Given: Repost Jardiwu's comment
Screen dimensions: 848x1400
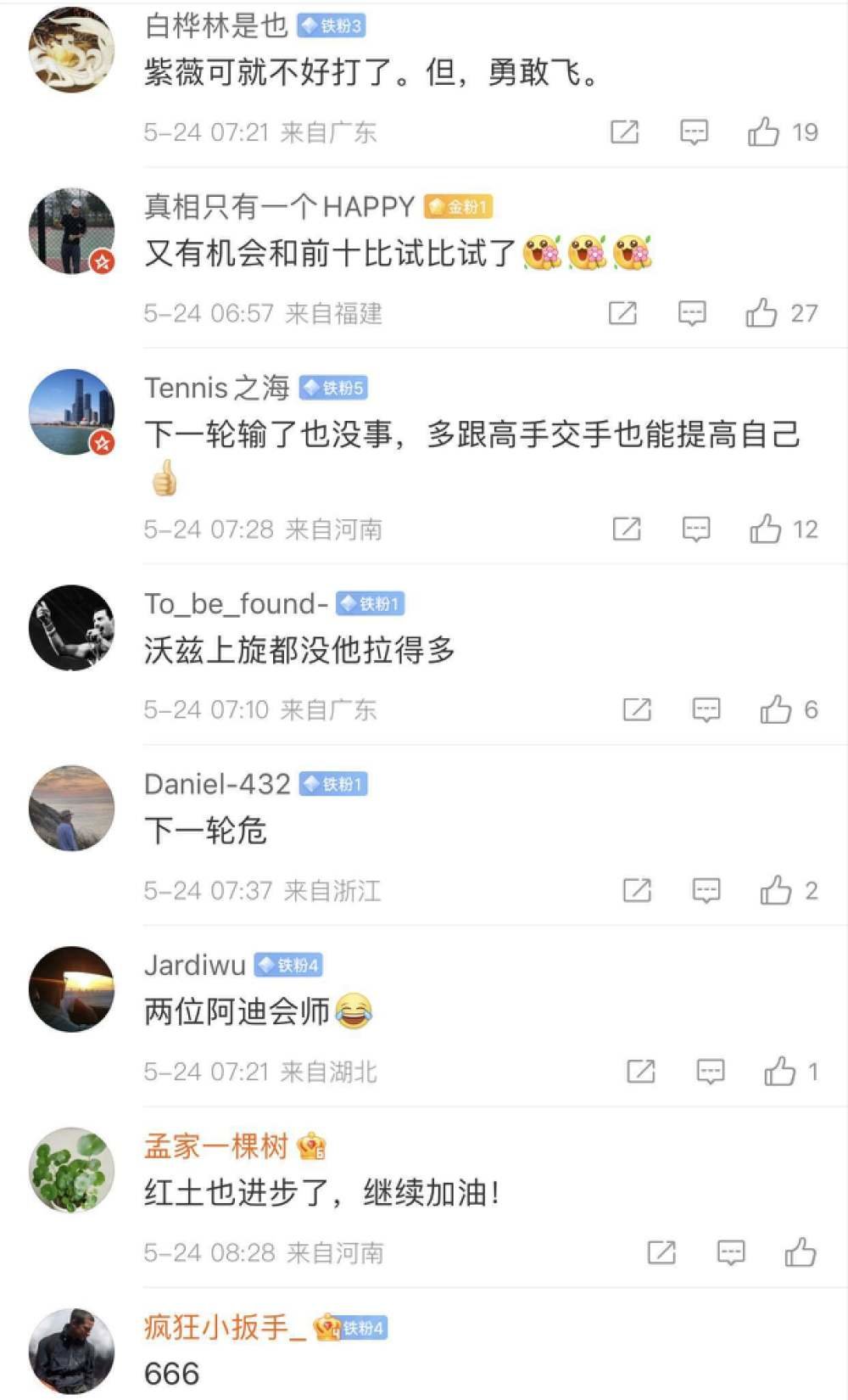Looking at the screenshot, I should pyautogui.click(x=640, y=1072).
